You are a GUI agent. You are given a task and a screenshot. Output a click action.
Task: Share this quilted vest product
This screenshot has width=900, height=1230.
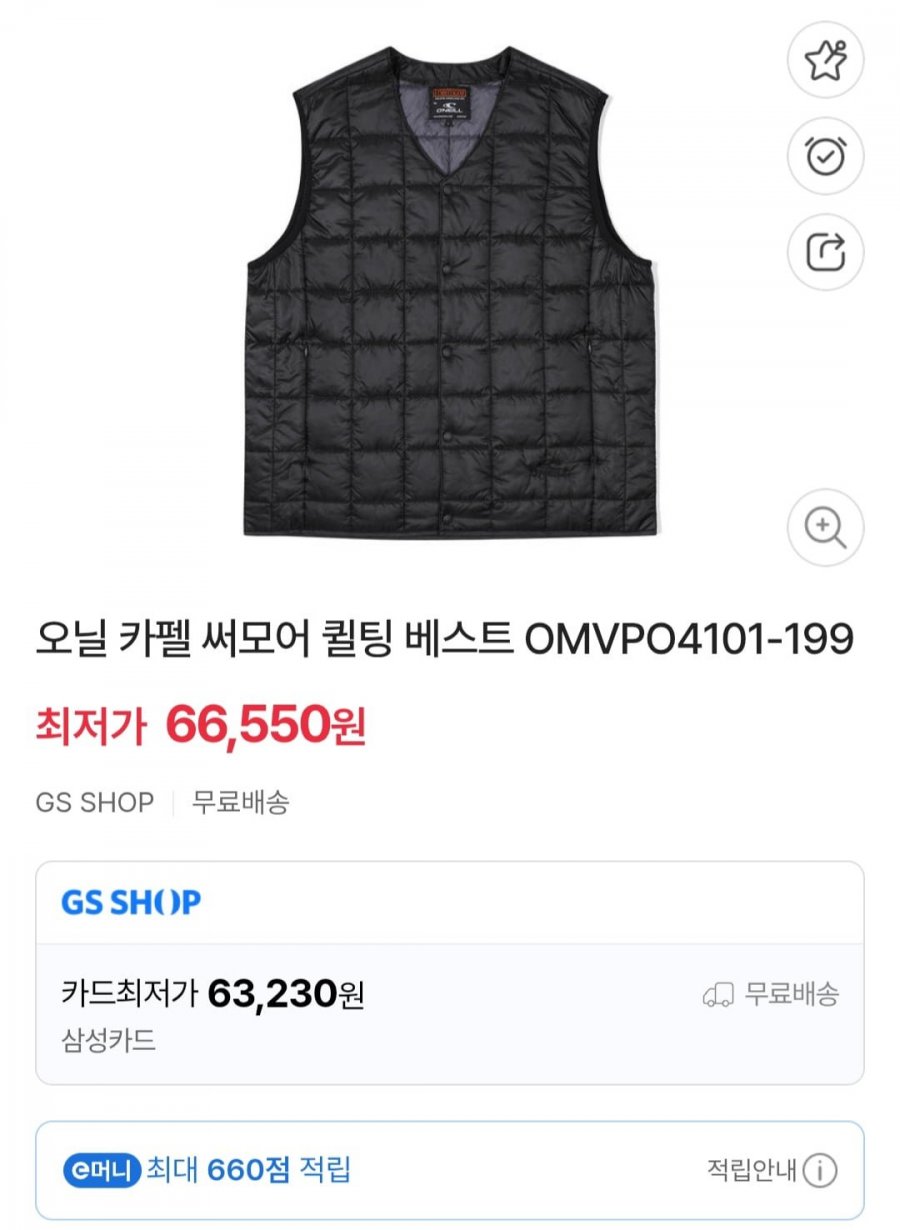tap(825, 252)
